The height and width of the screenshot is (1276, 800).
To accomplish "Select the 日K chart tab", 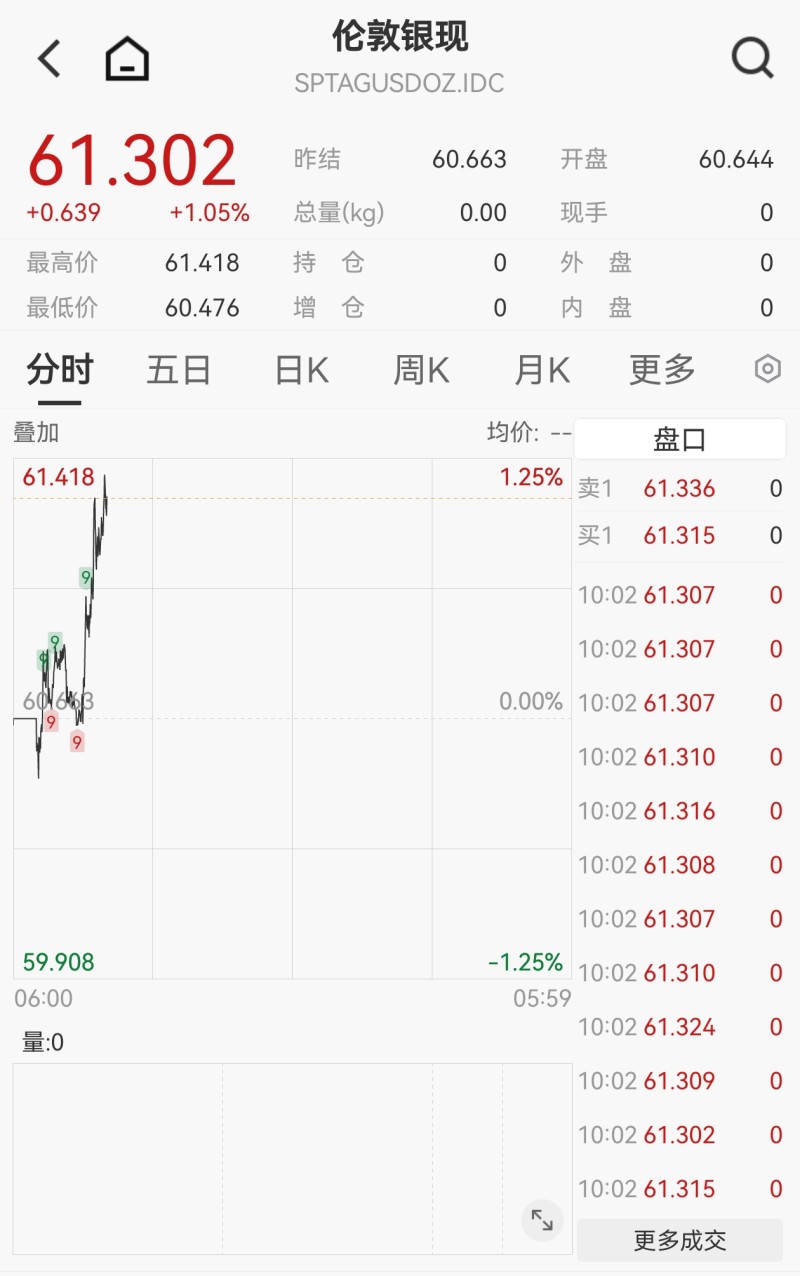I will (301, 371).
